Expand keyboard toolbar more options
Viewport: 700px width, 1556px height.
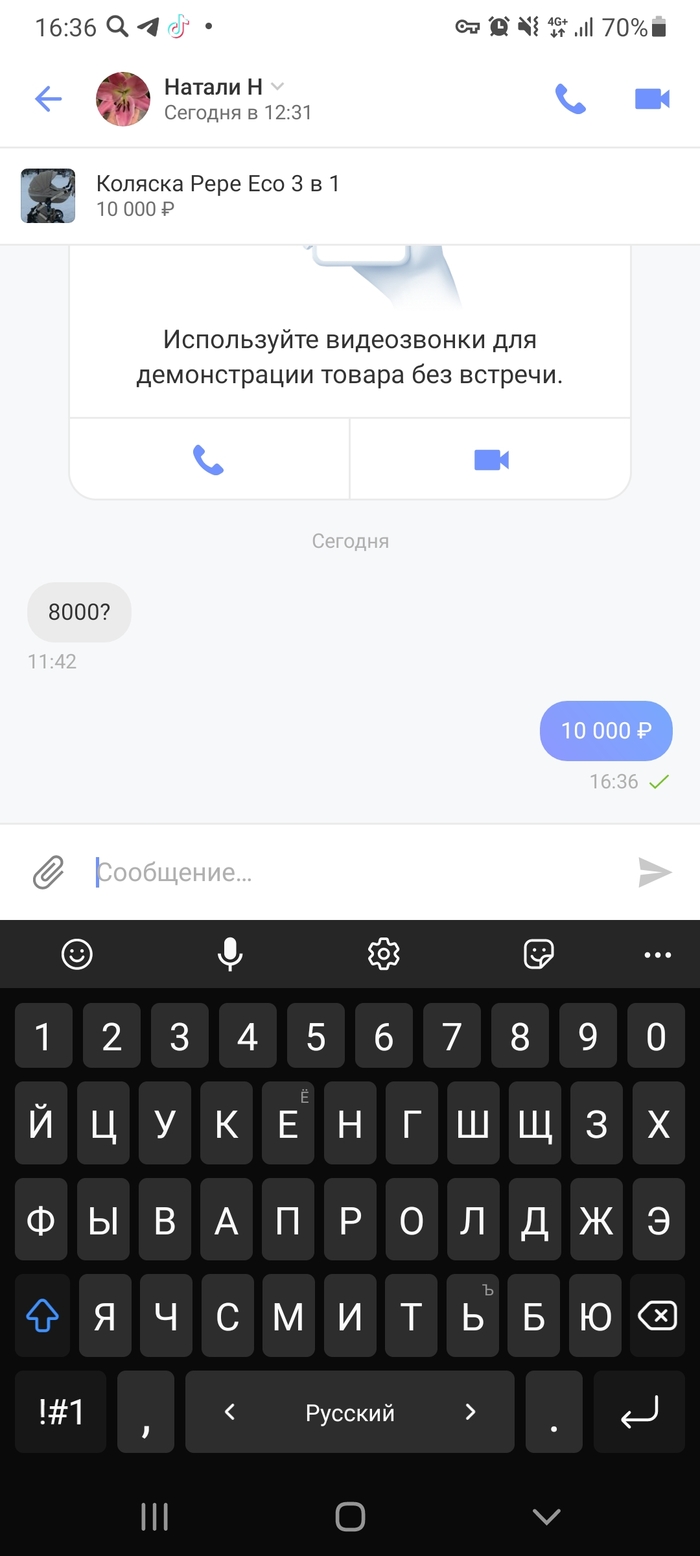click(657, 954)
